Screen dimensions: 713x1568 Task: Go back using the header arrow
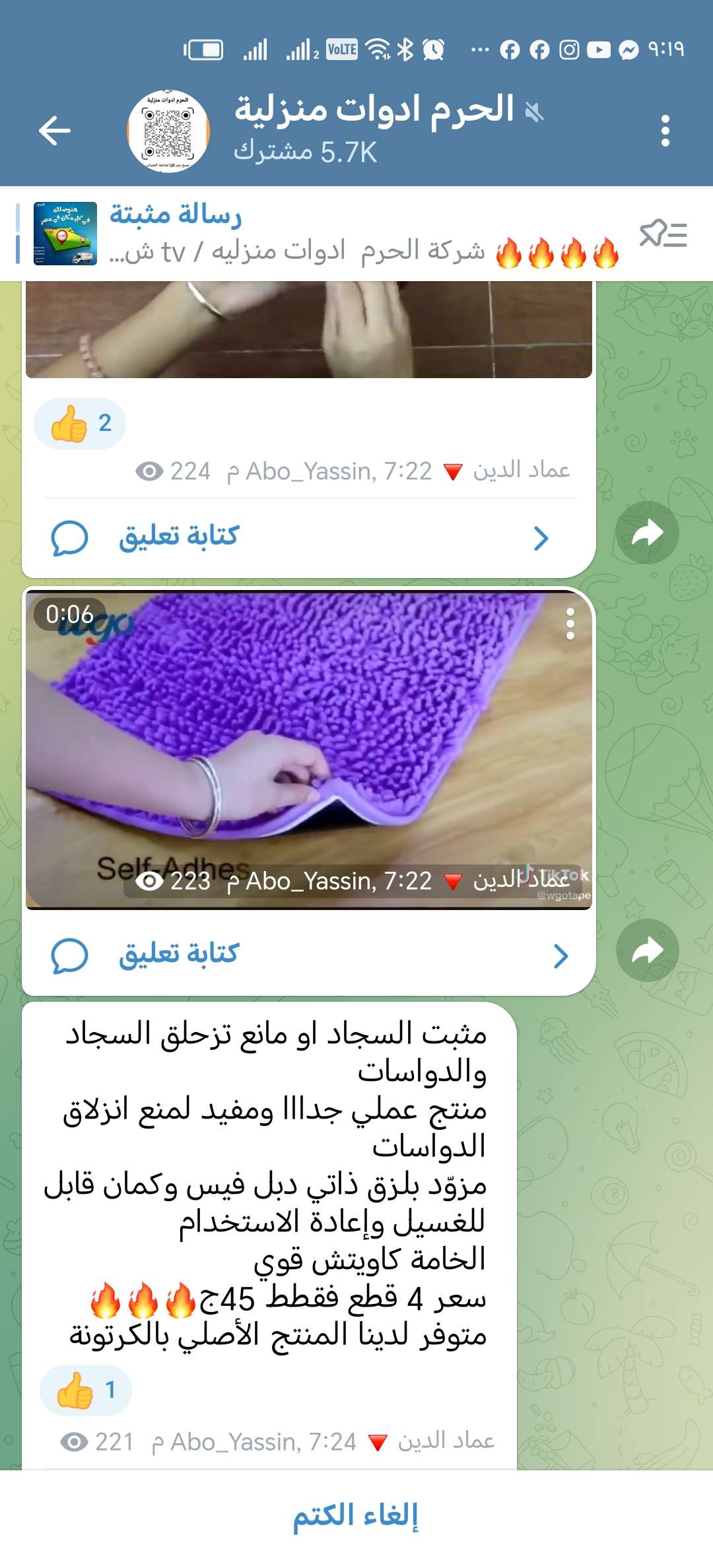(55, 130)
